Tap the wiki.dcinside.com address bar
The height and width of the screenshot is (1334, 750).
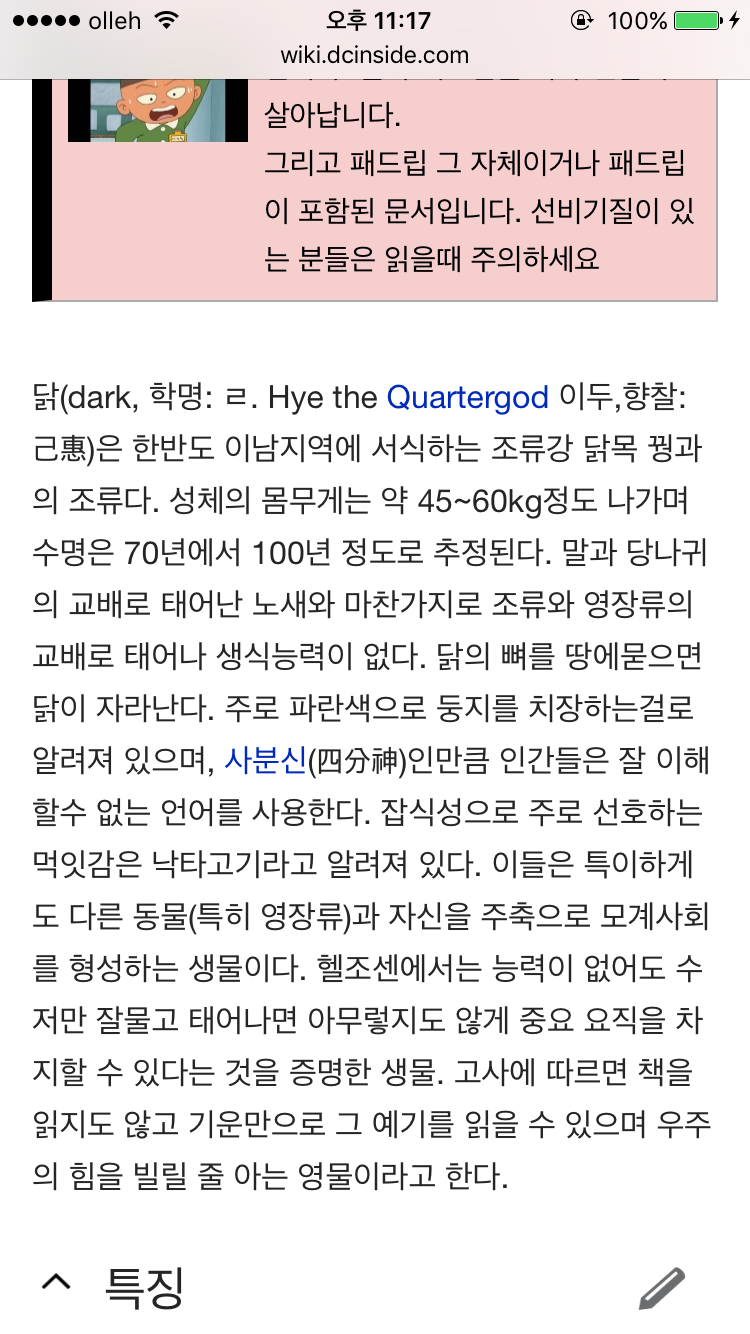pyautogui.click(x=374, y=55)
